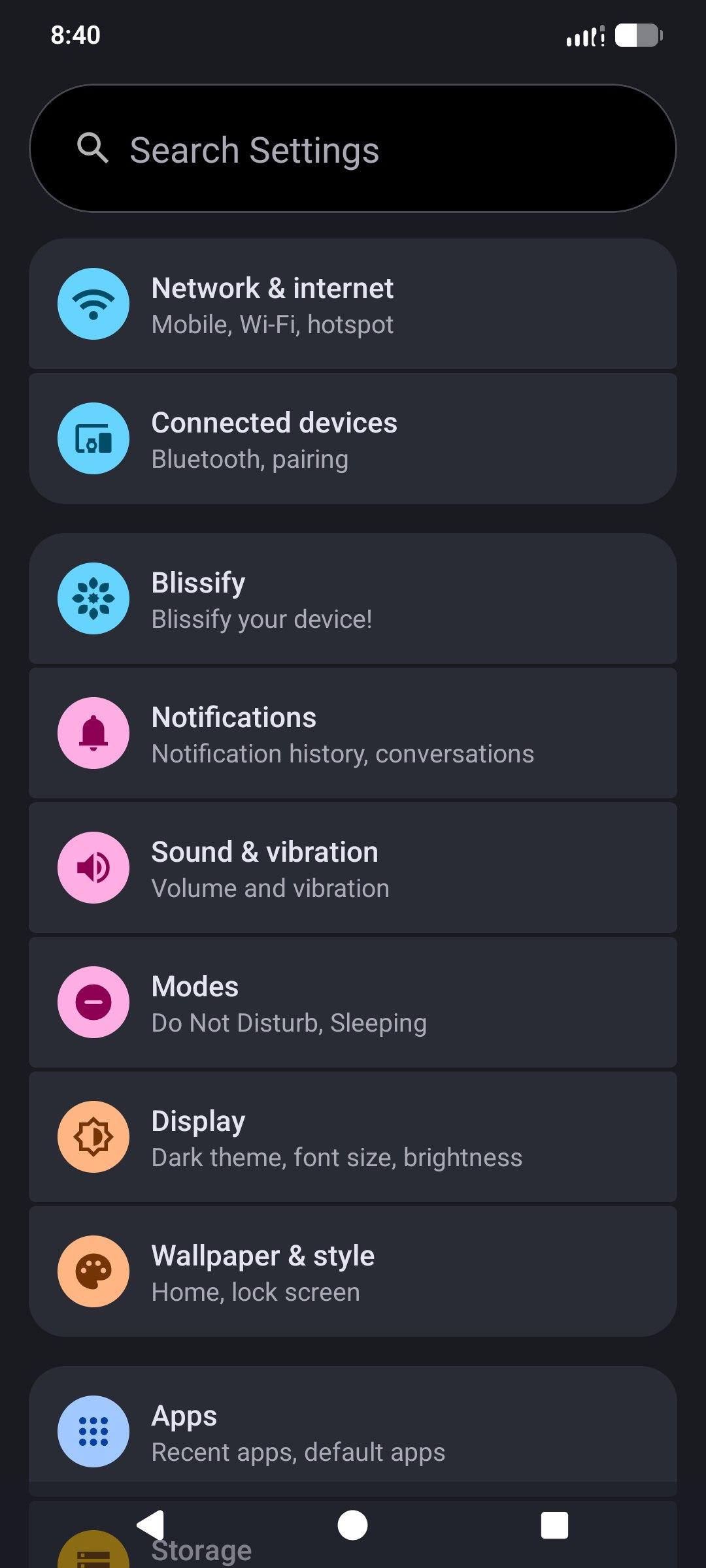Viewport: 706px width, 1568px height.
Task: Show recent apps
Action: click(x=554, y=1526)
